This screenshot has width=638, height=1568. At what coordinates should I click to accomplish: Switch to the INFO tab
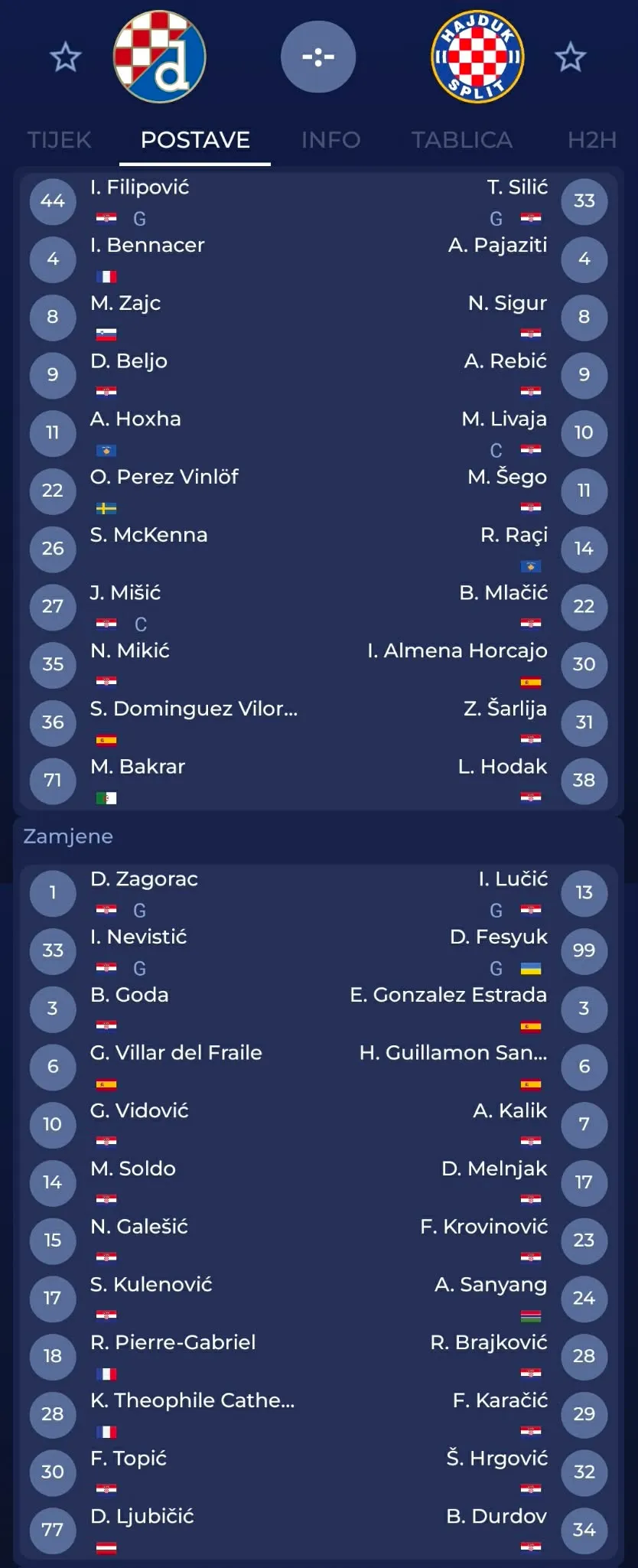coord(330,140)
